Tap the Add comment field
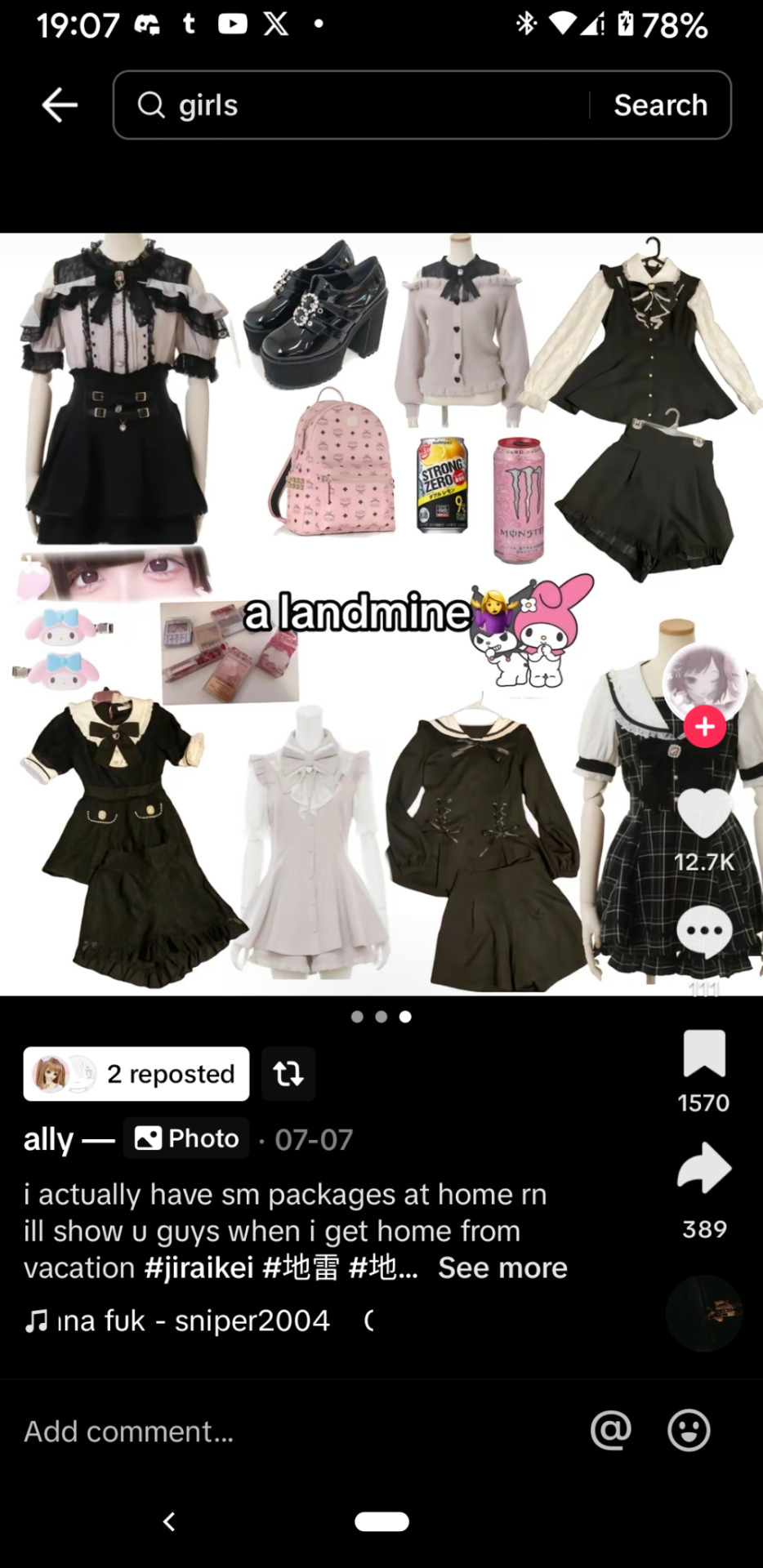The width and height of the screenshot is (763, 1568). 245,1432
